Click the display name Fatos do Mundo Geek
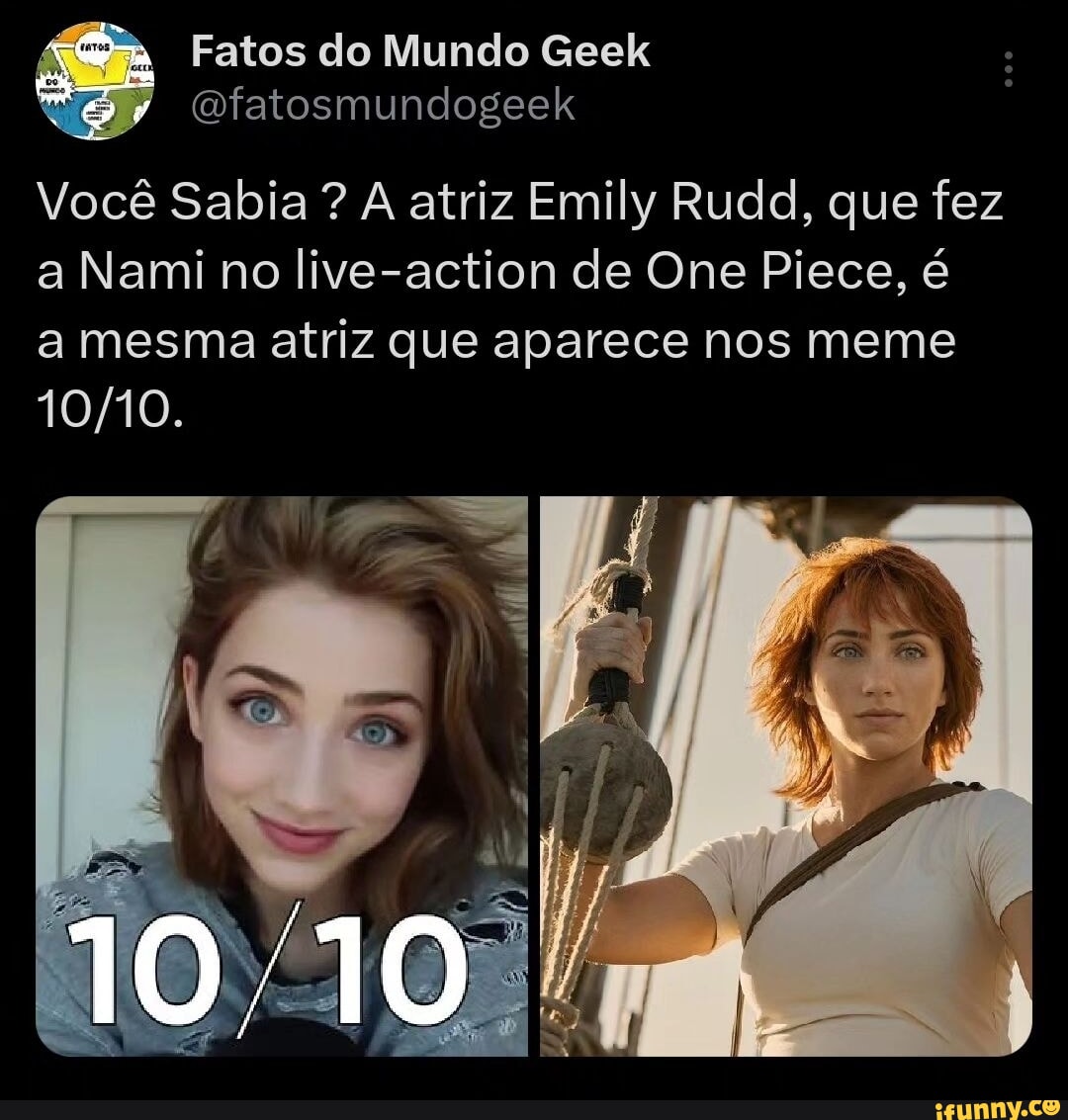The height and width of the screenshot is (1120, 1068). click(415, 51)
